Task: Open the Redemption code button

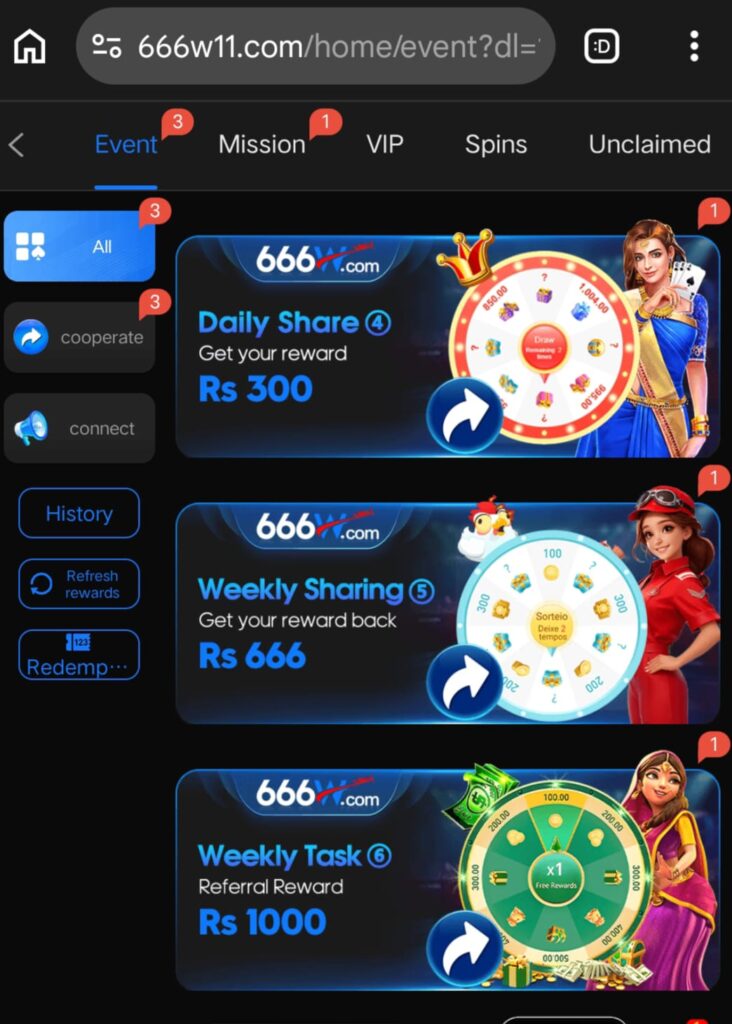Action: (x=79, y=656)
